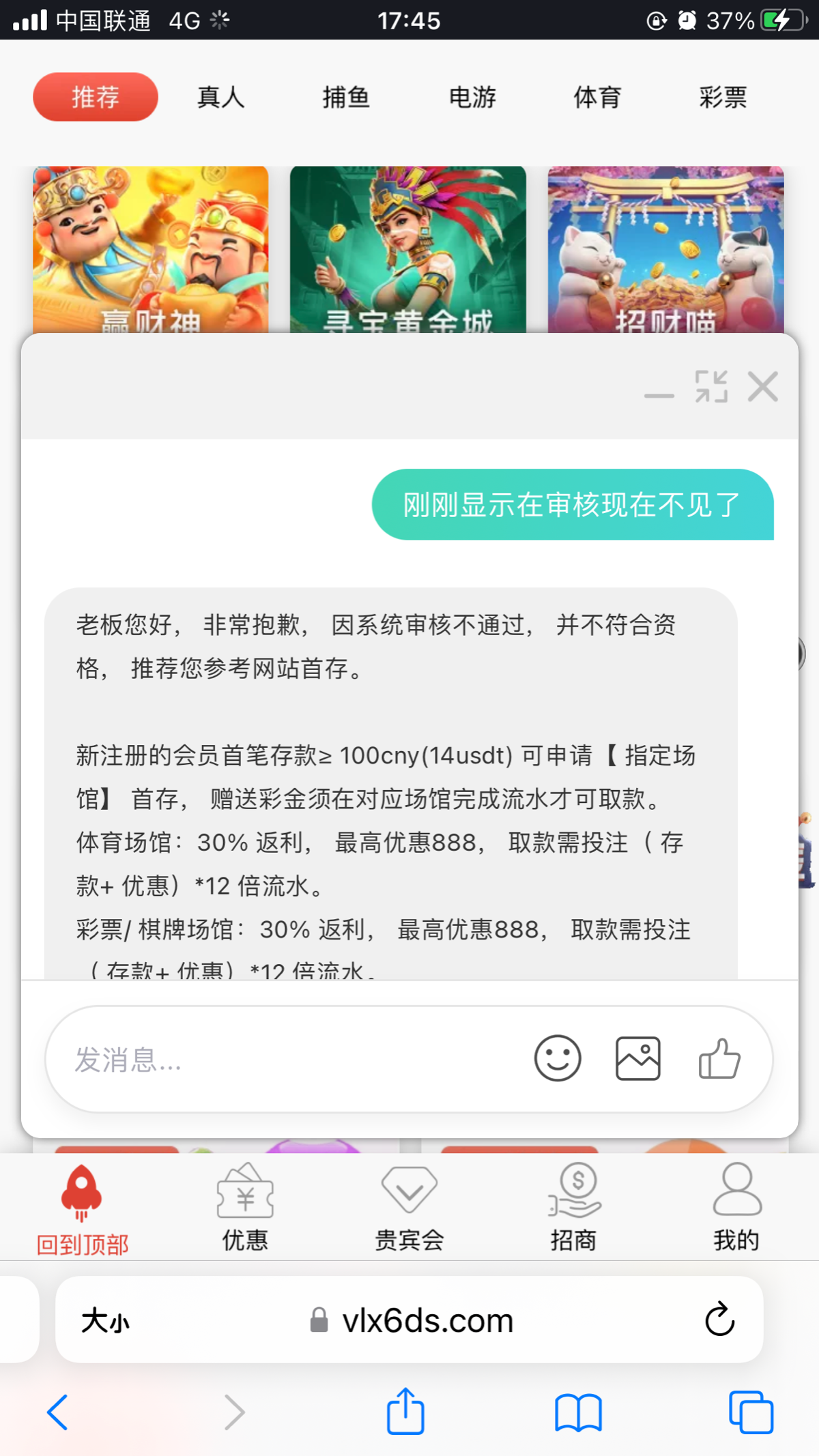Switch to the 真人 tab
Image resolution: width=819 pixels, height=1456 pixels.
click(x=220, y=97)
